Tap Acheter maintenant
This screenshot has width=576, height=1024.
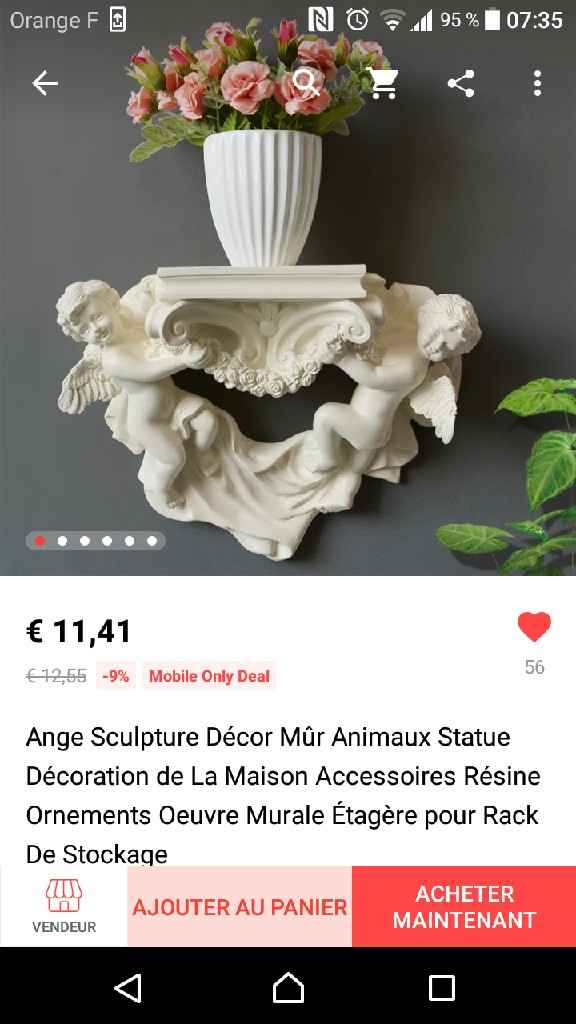click(464, 906)
